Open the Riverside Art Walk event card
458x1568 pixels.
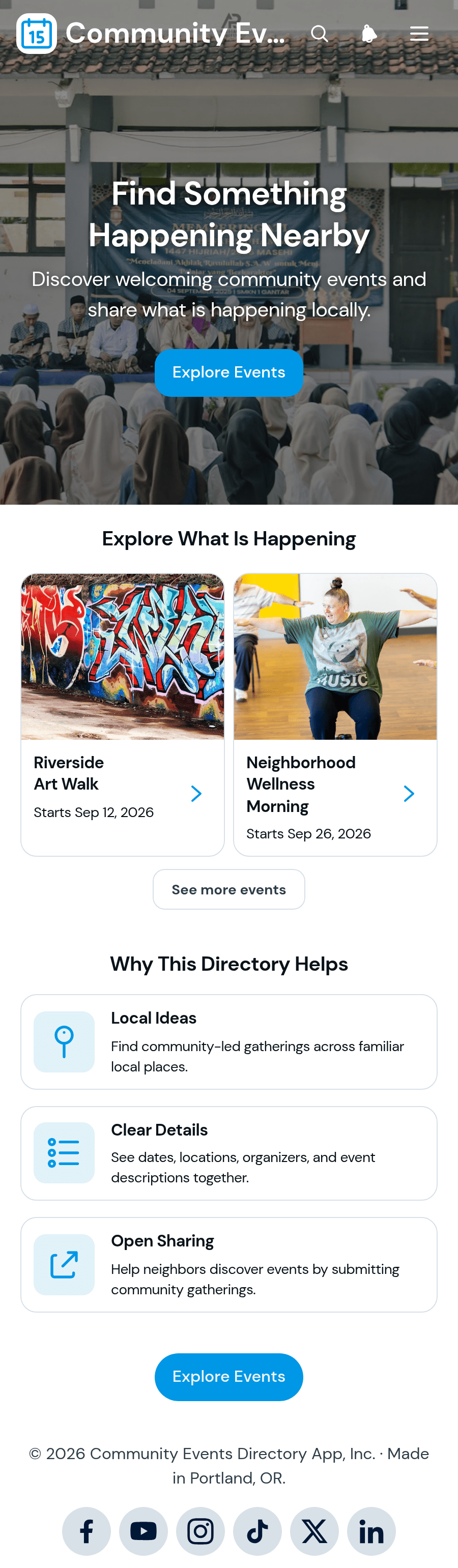123,715
